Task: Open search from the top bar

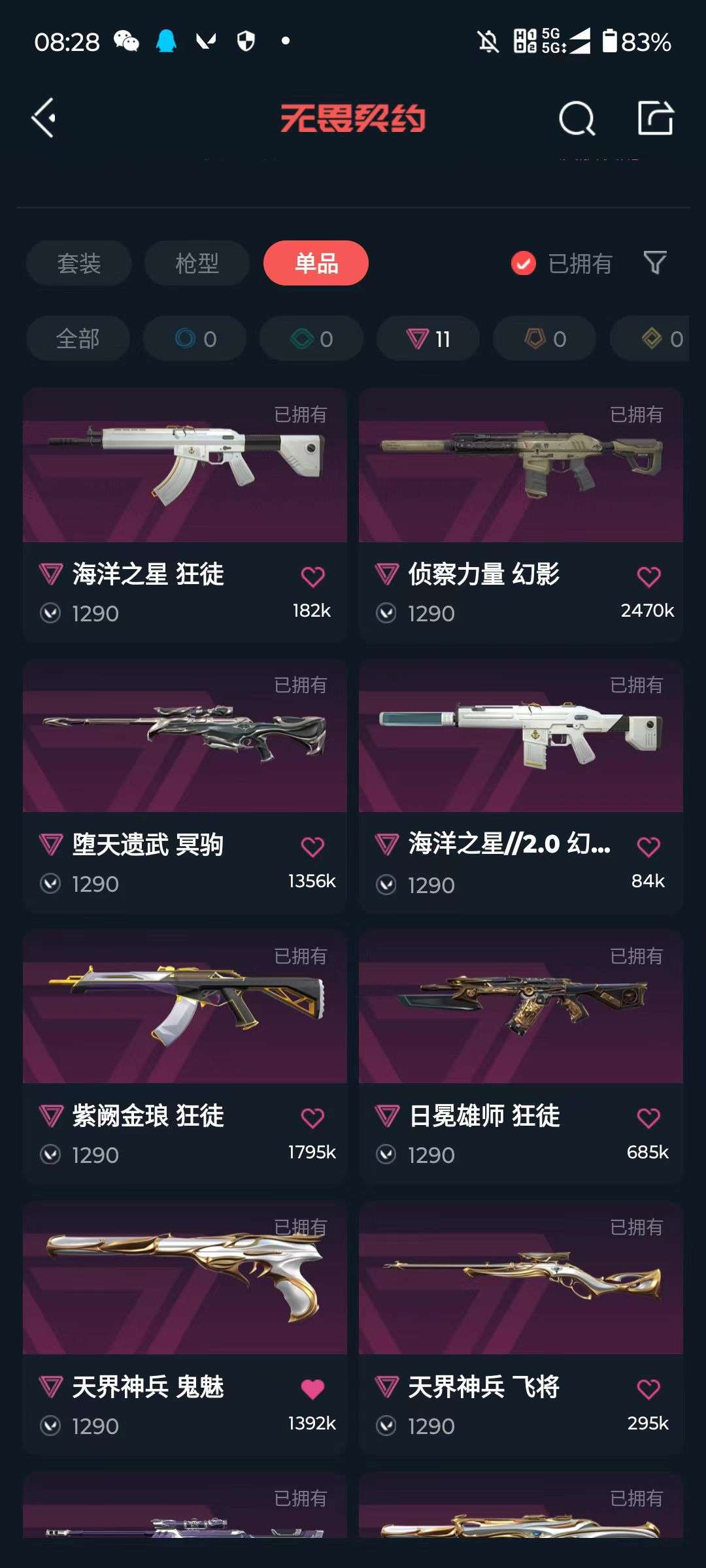Action: click(576, 118)
